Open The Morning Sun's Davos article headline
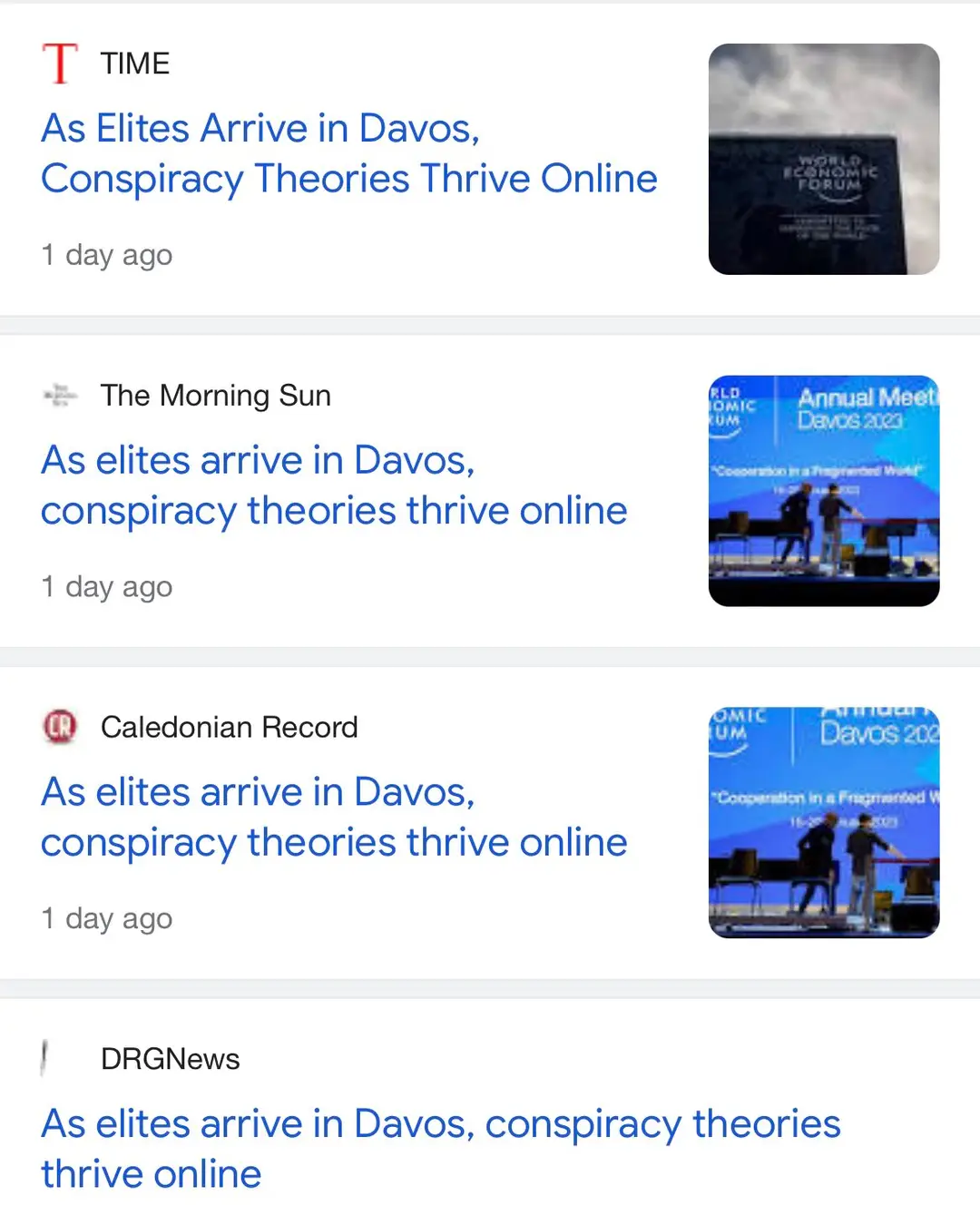The image size is (980, 1225). (334, 485)
